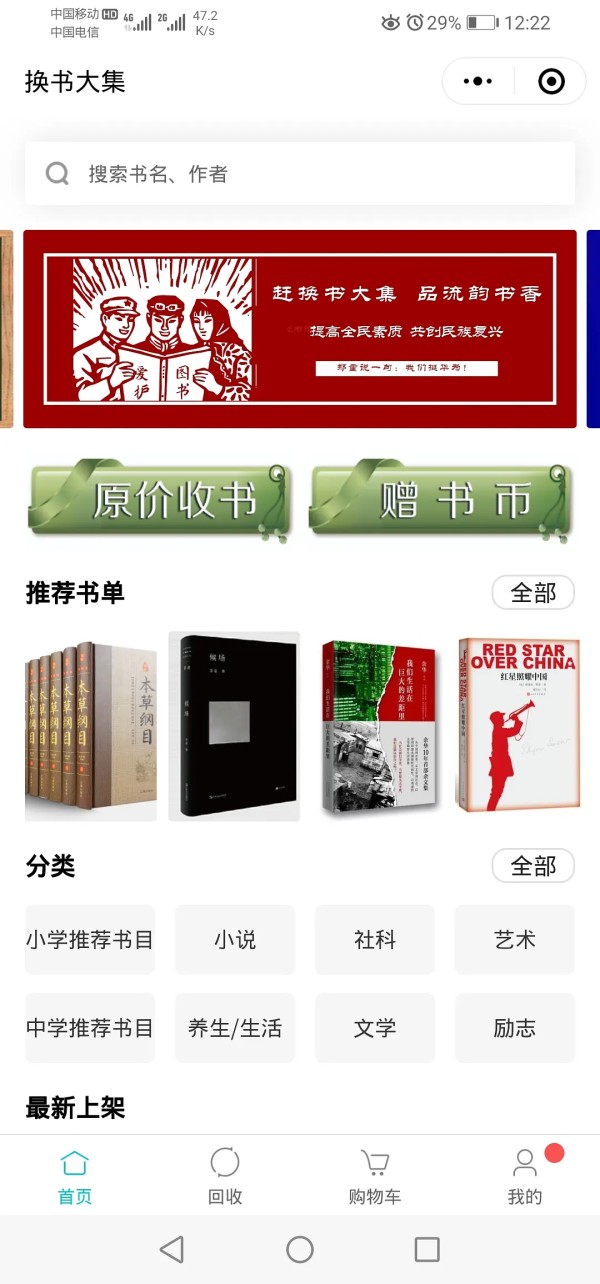The width and height of the screenshot is (600, 1284).
Task: Open 原价收书 button
Action: 160,500
